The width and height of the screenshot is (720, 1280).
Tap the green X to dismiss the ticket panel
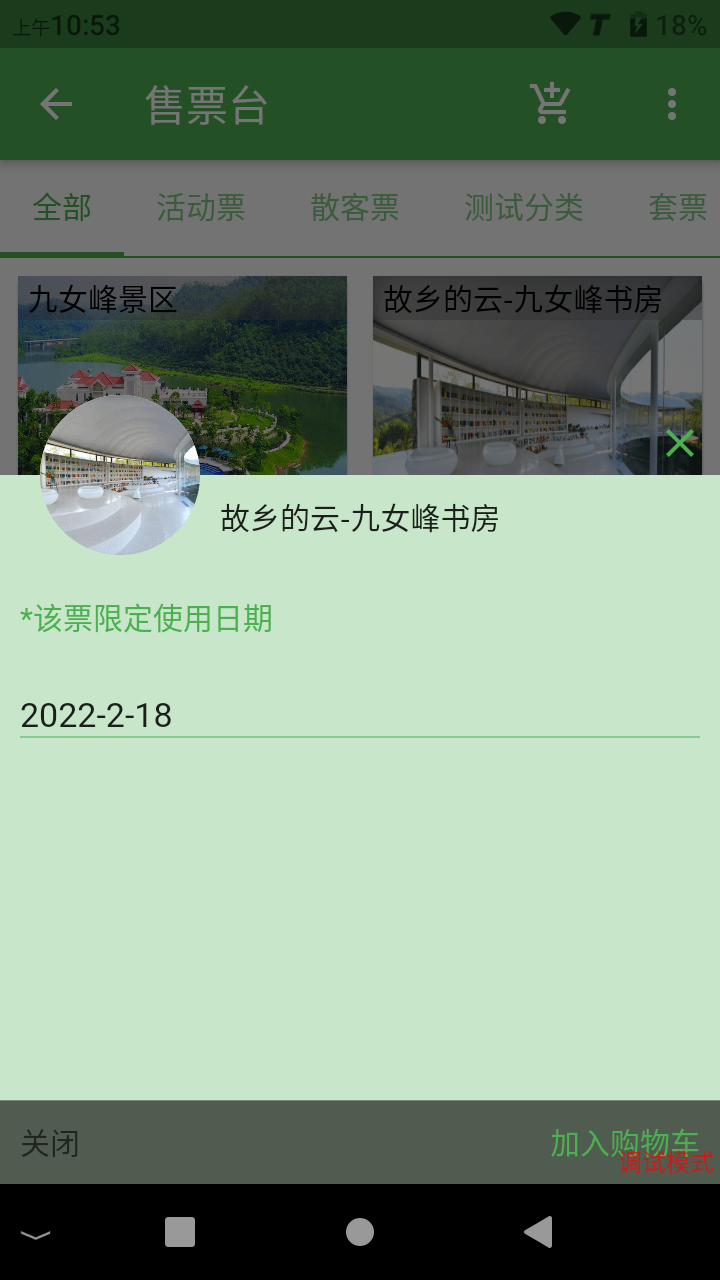[681, 443]
